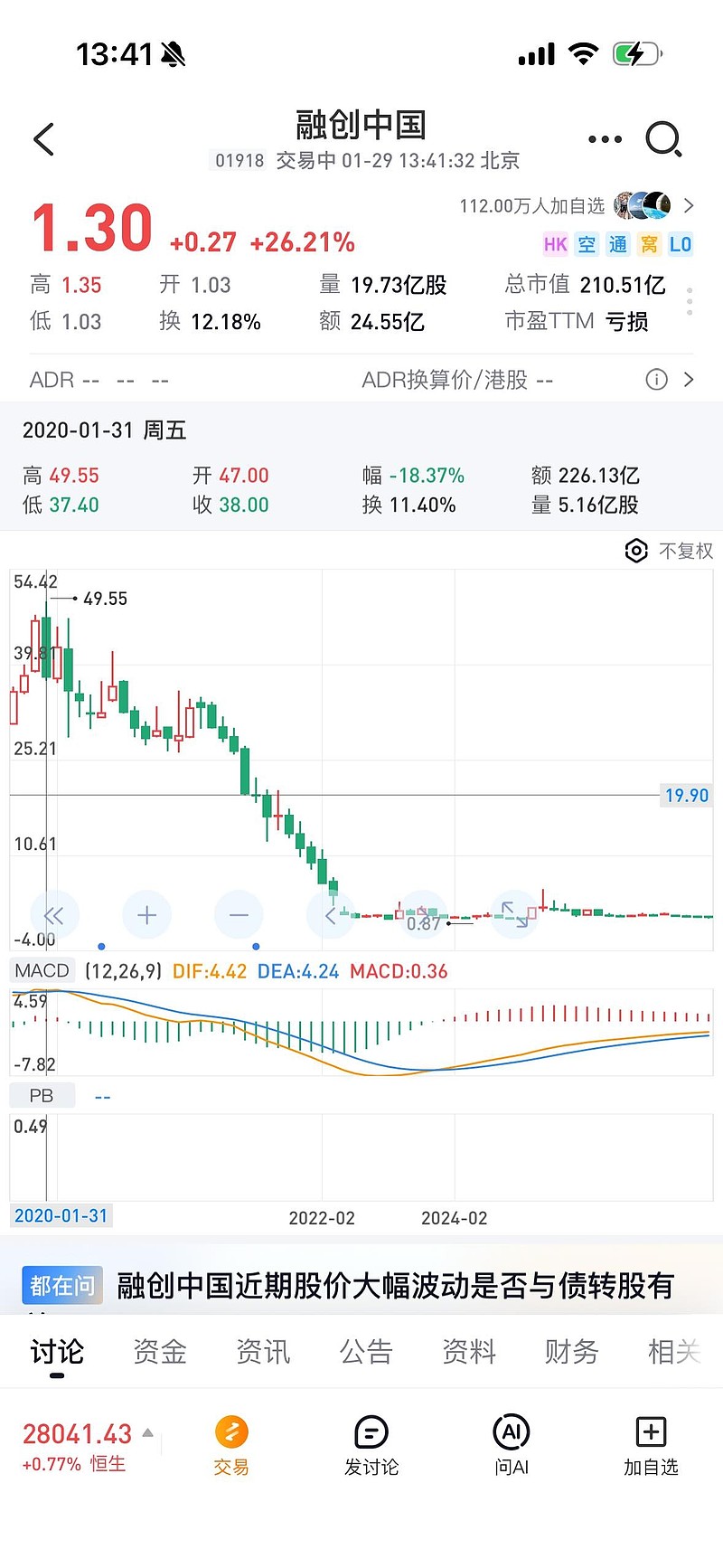The image size is (723, 1568).
Task: Tap the blue range slider dot below chart
Action: tap(102, 946)
